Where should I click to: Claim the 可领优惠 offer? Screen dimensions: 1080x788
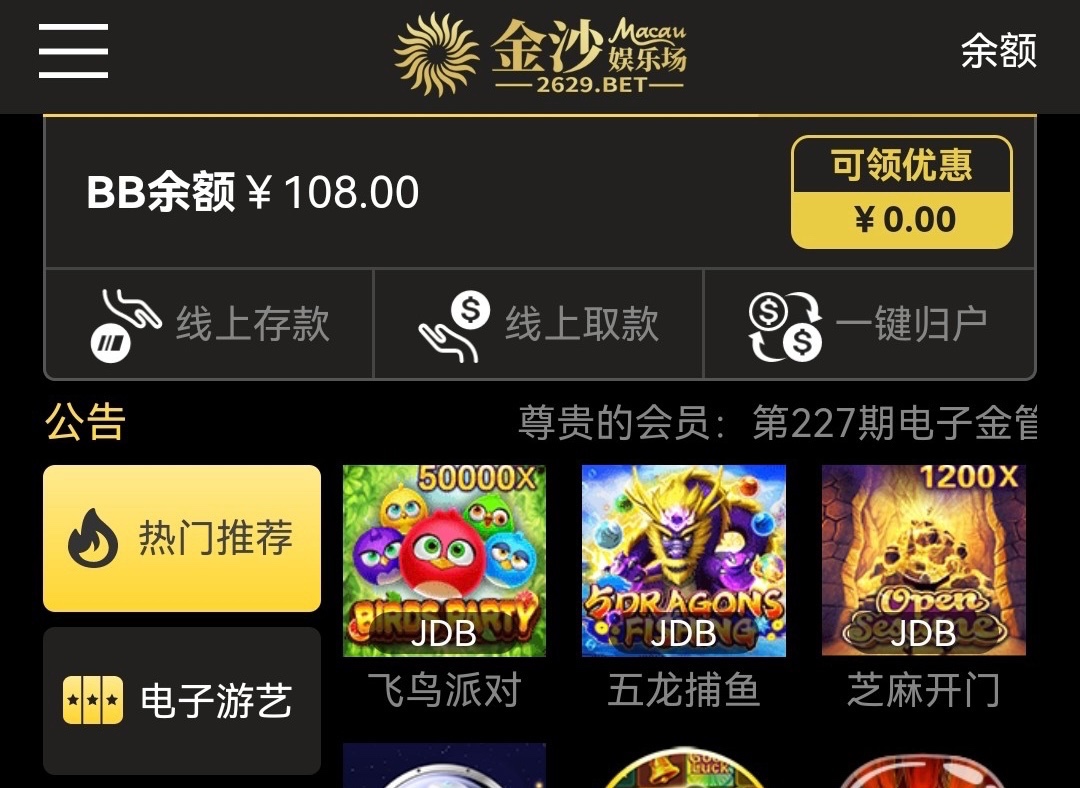click(x=901, y=192)
